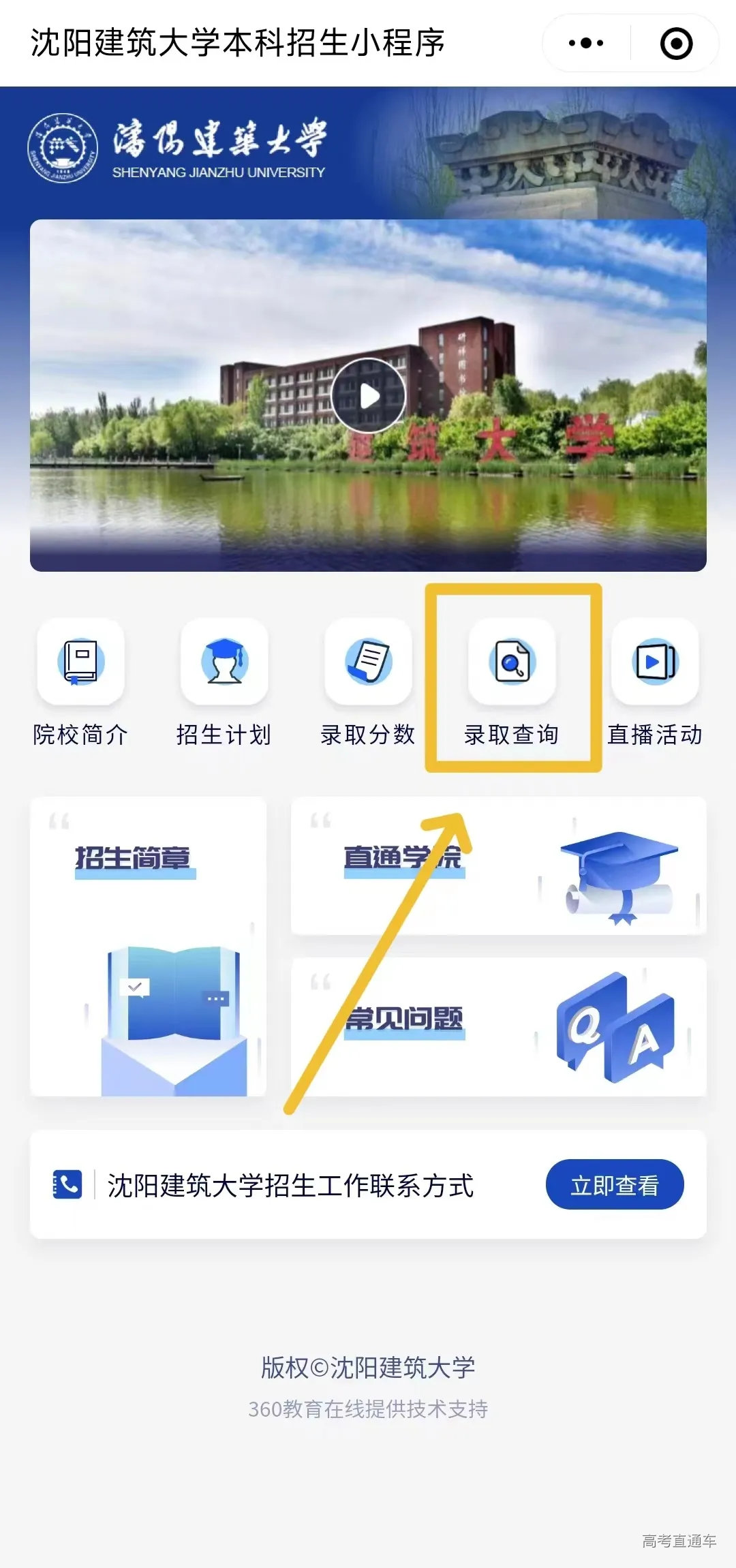Play the campus introduction video
The height and width of the screenshot is (1568, 736).
[x=370, y=395]
